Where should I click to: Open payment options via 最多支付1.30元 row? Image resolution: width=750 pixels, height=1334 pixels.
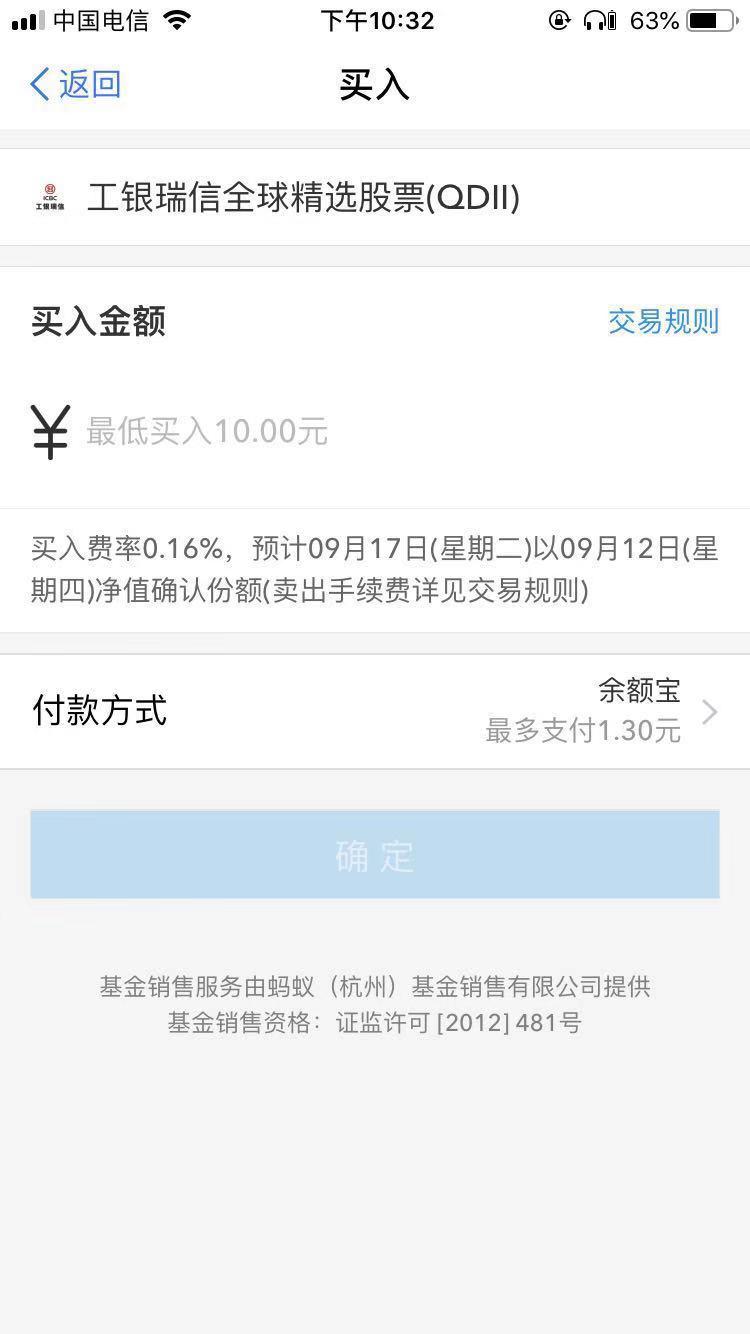[x=583, y=730]
